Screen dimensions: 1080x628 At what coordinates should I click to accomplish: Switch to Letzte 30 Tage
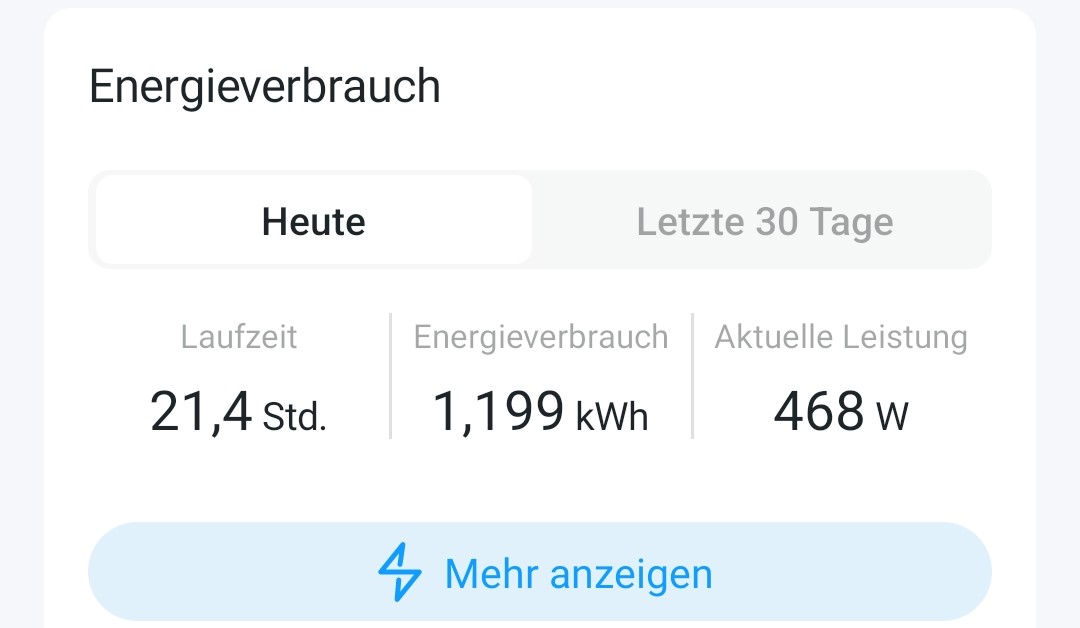764,221
